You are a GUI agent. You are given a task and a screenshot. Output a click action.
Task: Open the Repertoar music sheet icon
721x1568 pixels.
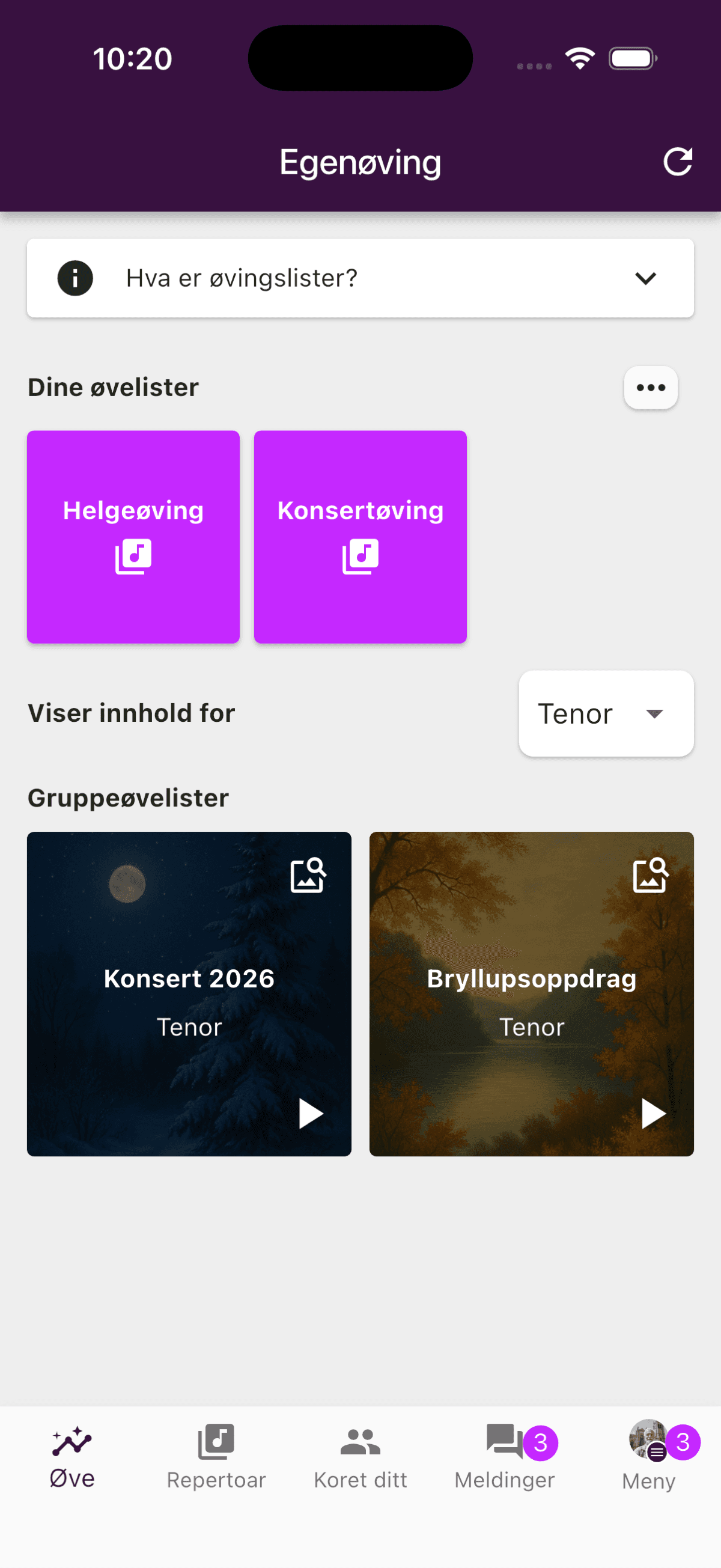click(216, 1441)
